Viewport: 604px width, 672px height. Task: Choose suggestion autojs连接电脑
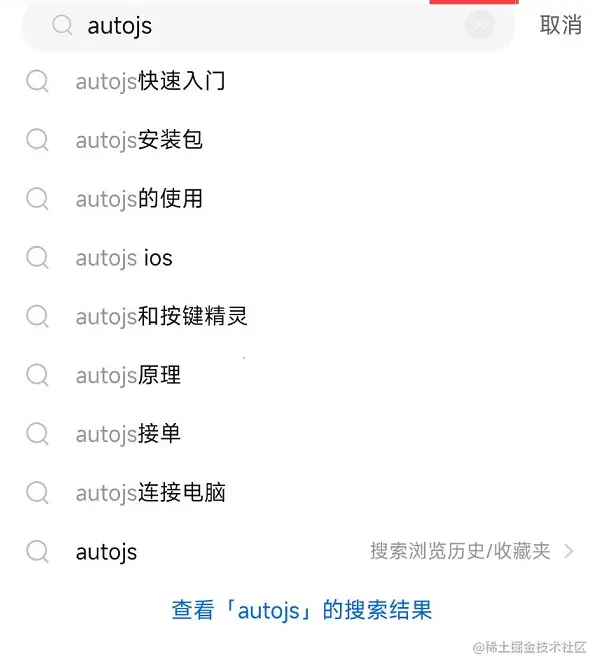pos(150,493)
